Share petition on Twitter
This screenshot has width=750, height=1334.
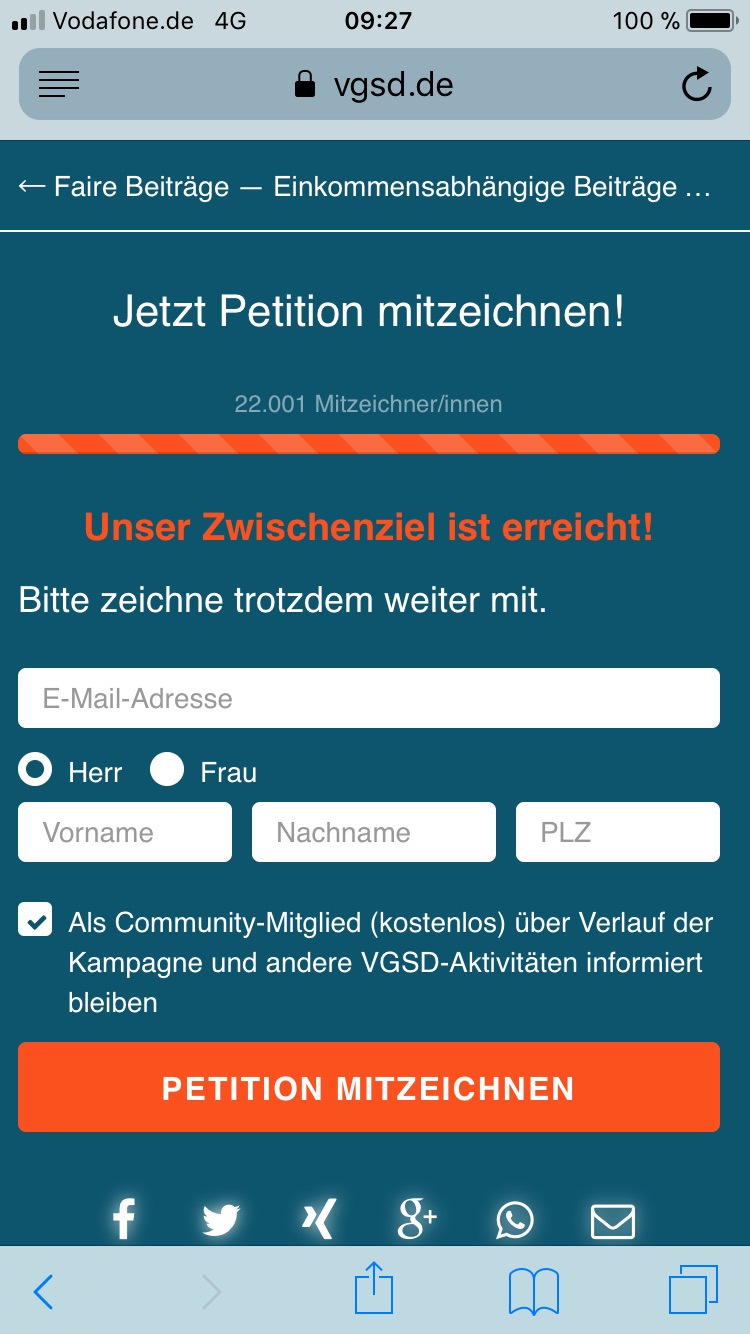(x=221, y=1220)
